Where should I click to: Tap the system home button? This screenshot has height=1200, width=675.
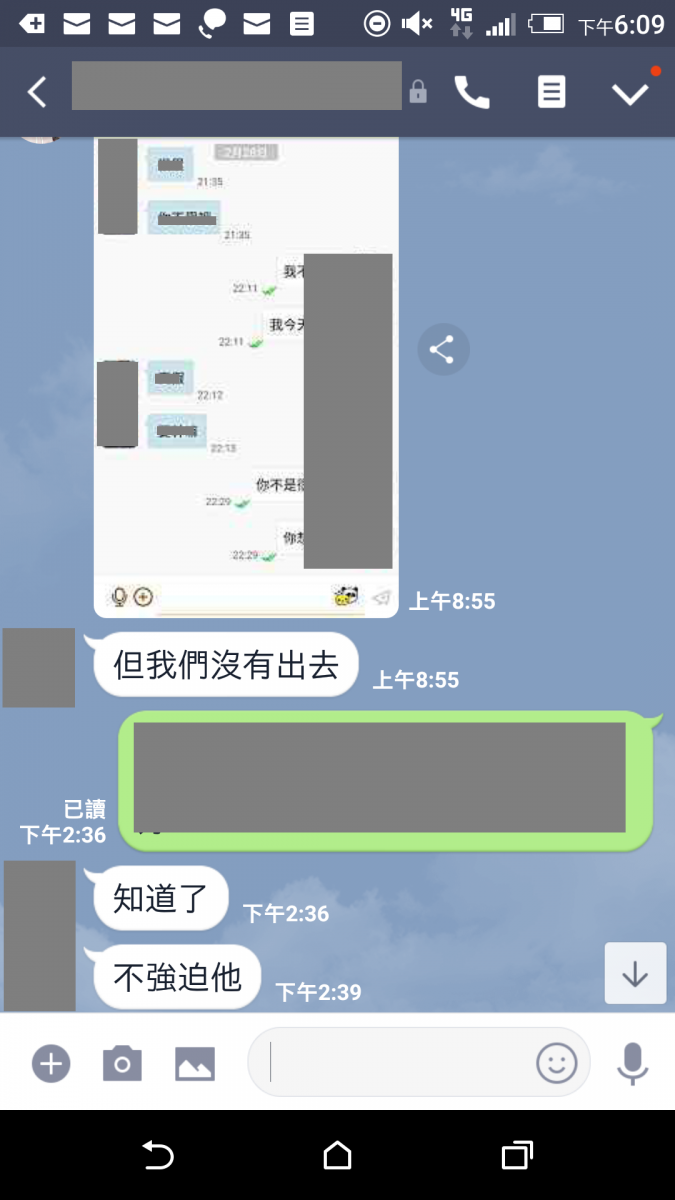point(337,1156)
